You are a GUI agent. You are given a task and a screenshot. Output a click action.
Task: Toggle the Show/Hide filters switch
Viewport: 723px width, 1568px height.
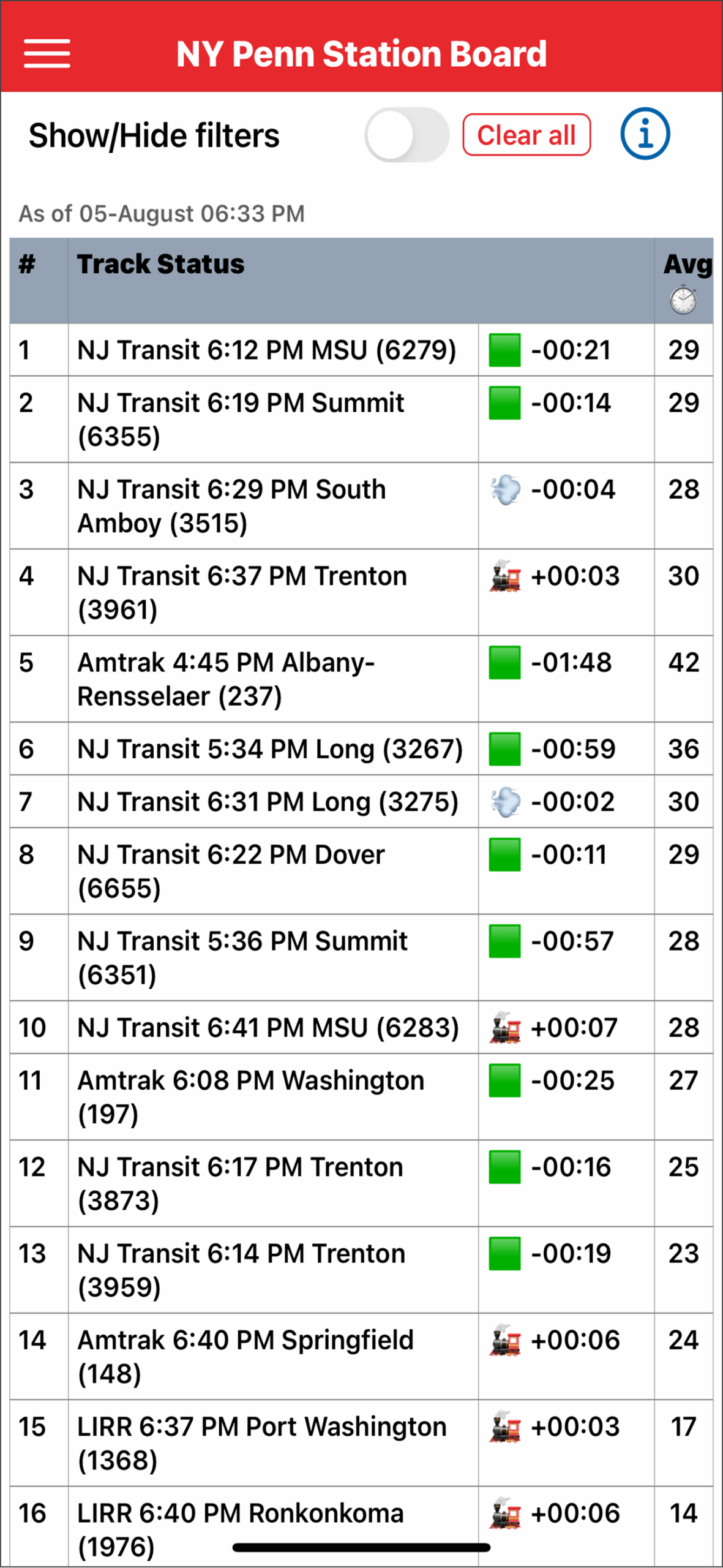[406, 135]
